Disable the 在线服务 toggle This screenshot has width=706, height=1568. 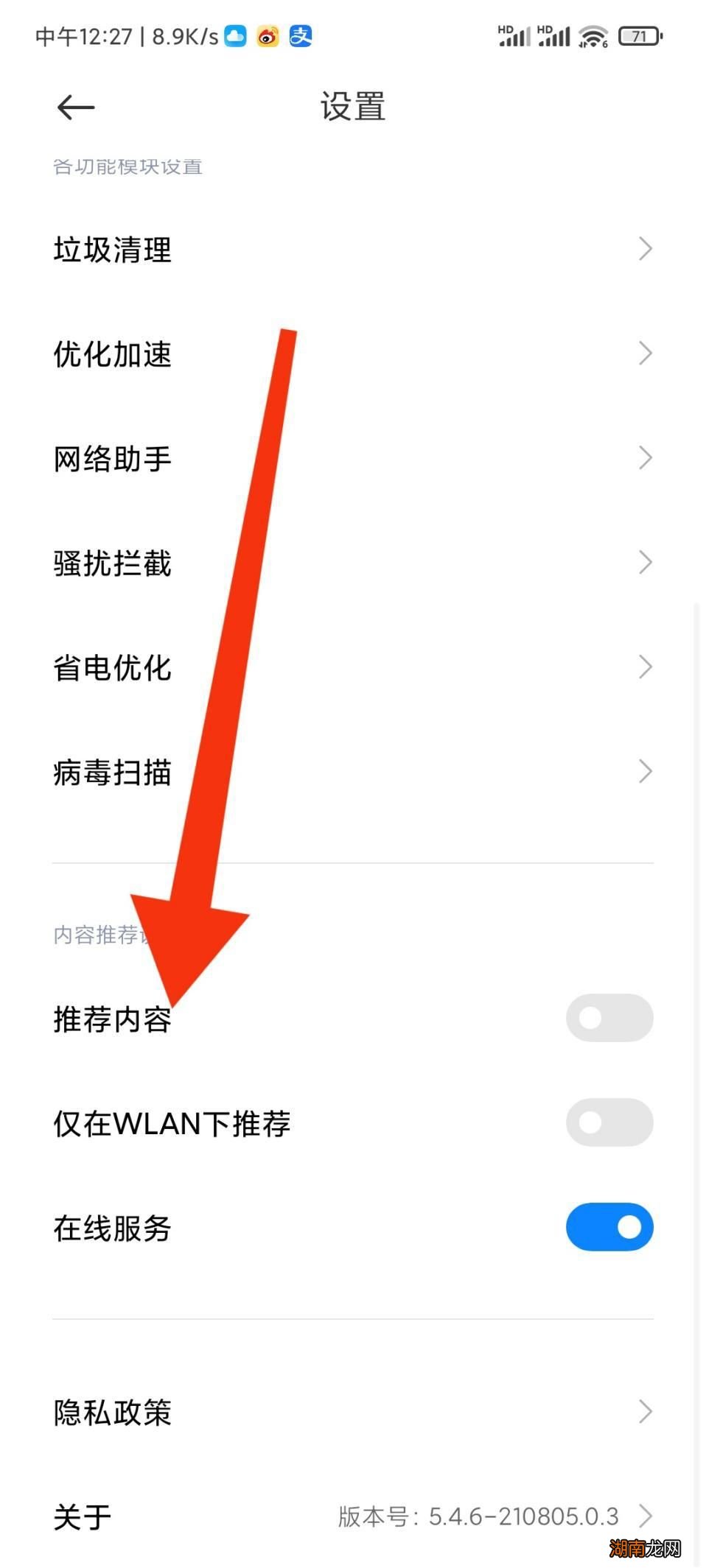609,1226
